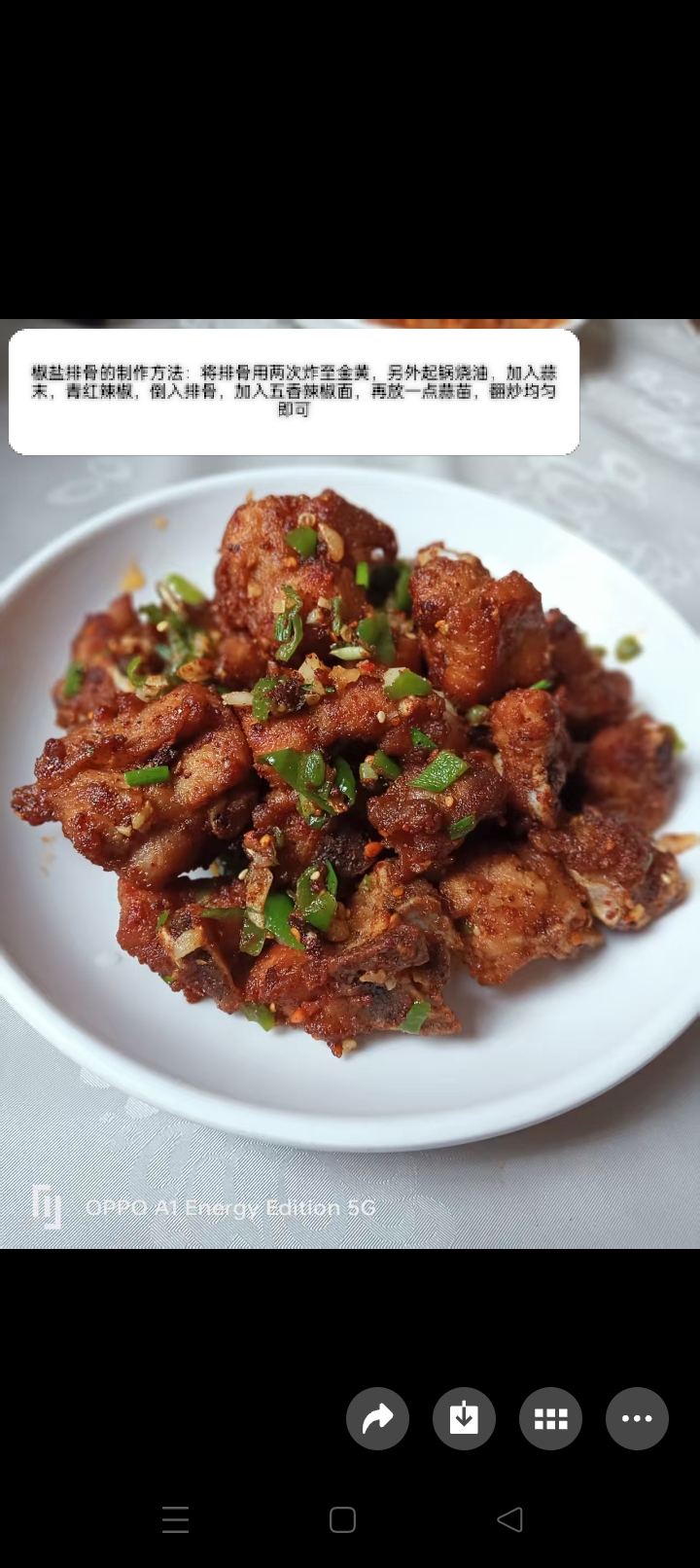Share this food photo
700x1568 pixels.
click(377, 1418)
